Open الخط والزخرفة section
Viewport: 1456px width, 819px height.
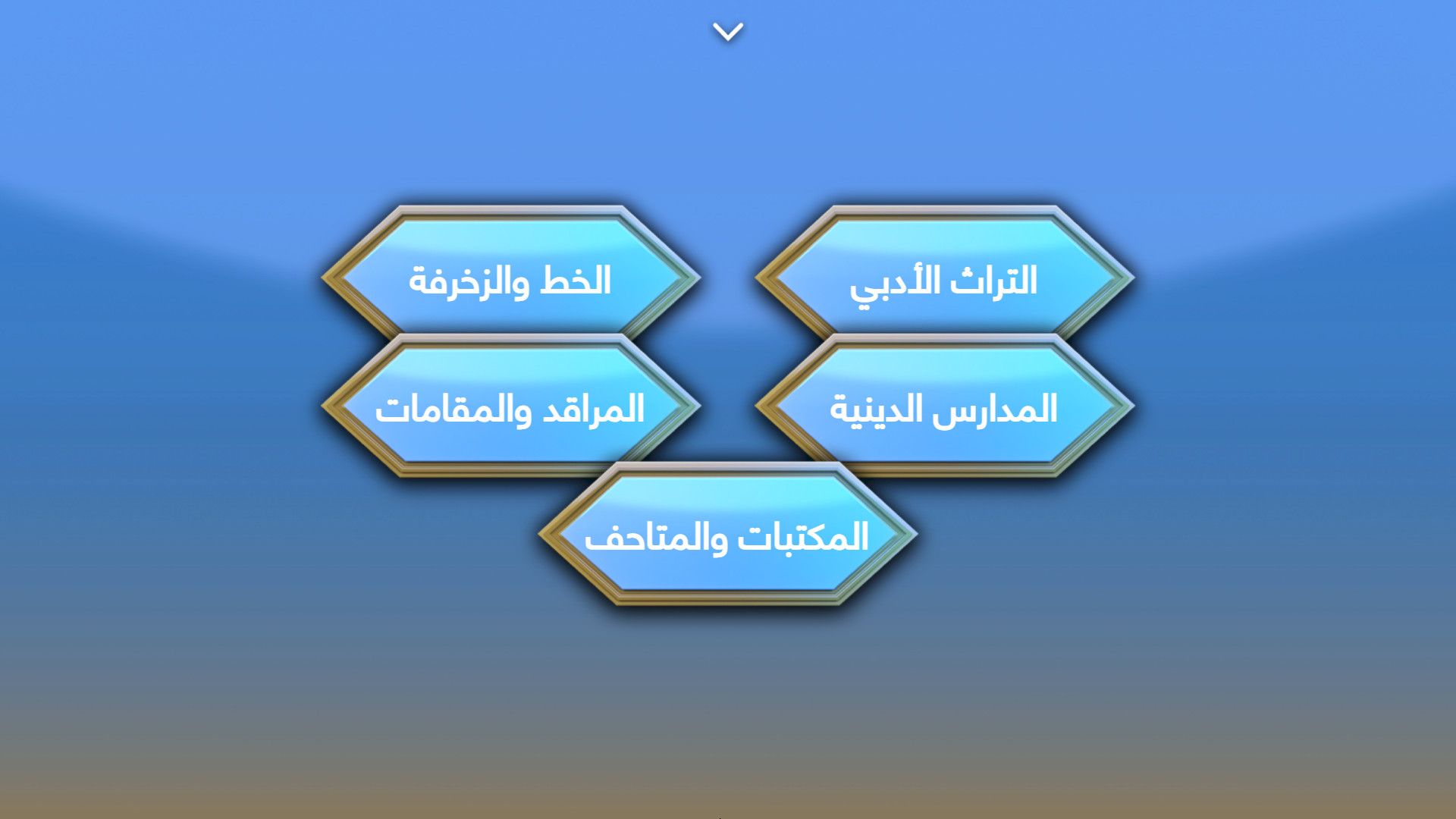(x=510, y=279)
